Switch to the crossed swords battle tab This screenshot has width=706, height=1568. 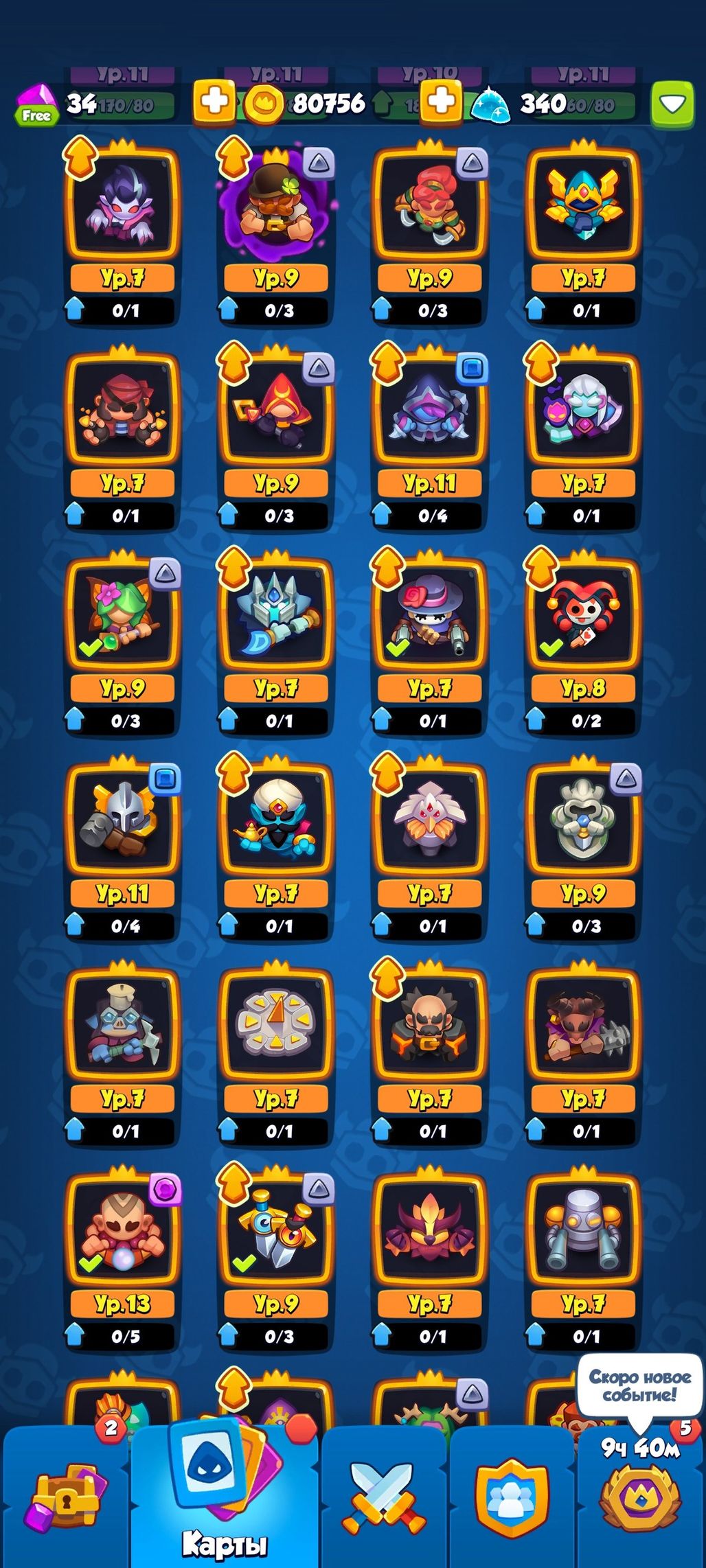385,1503
